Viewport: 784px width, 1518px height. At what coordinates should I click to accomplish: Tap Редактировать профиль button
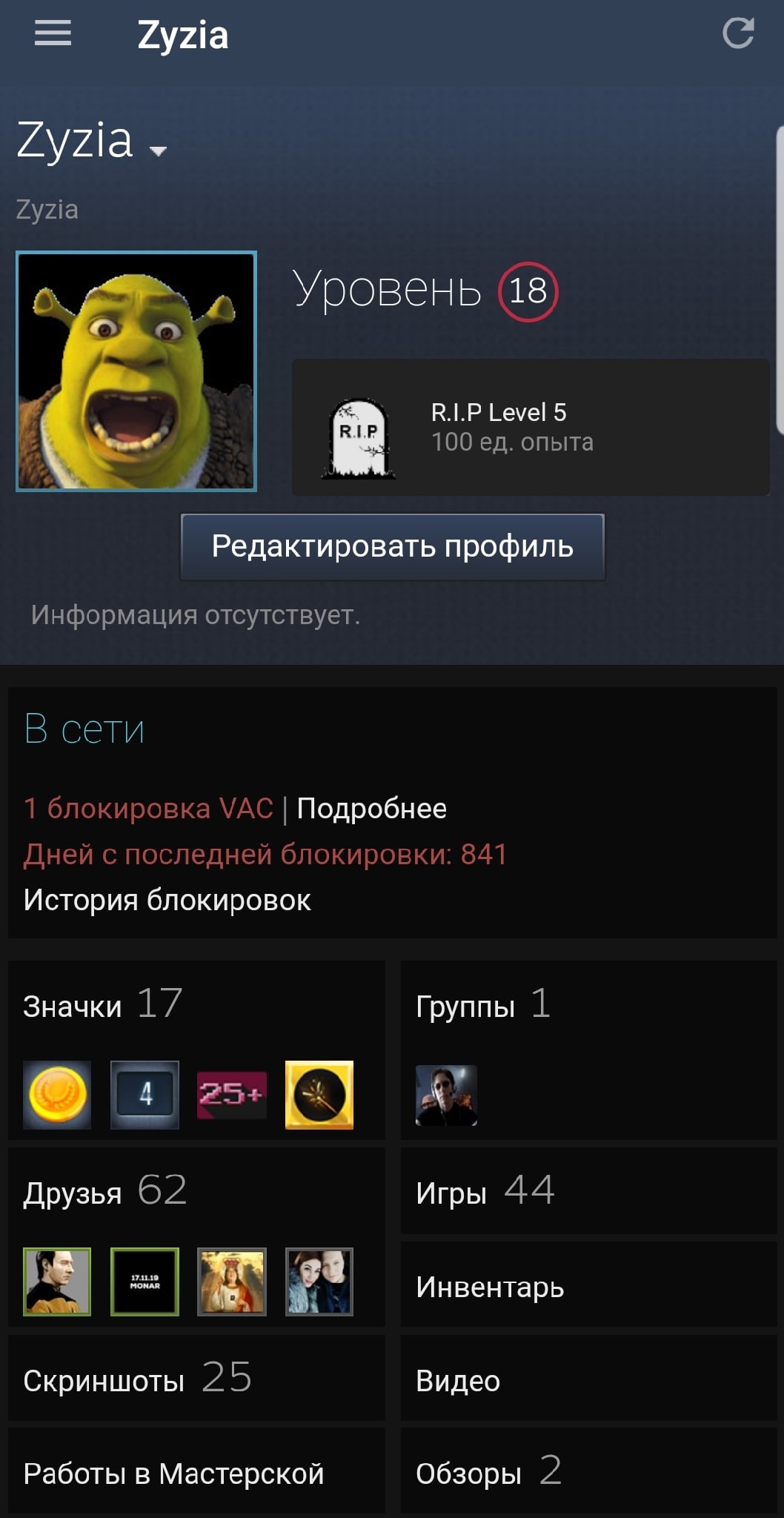[x=393, y=547]
